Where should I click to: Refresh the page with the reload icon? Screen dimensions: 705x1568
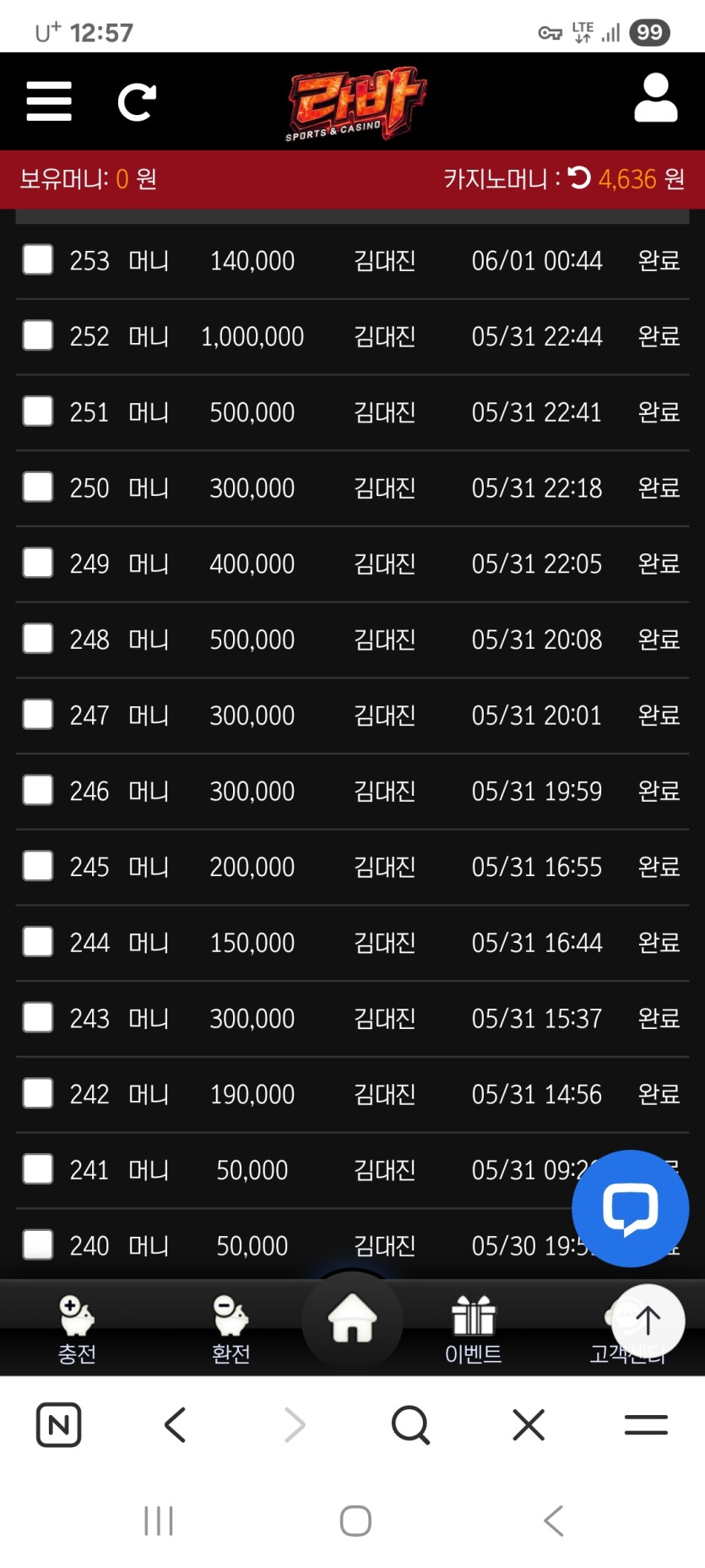tap(137, 102)
